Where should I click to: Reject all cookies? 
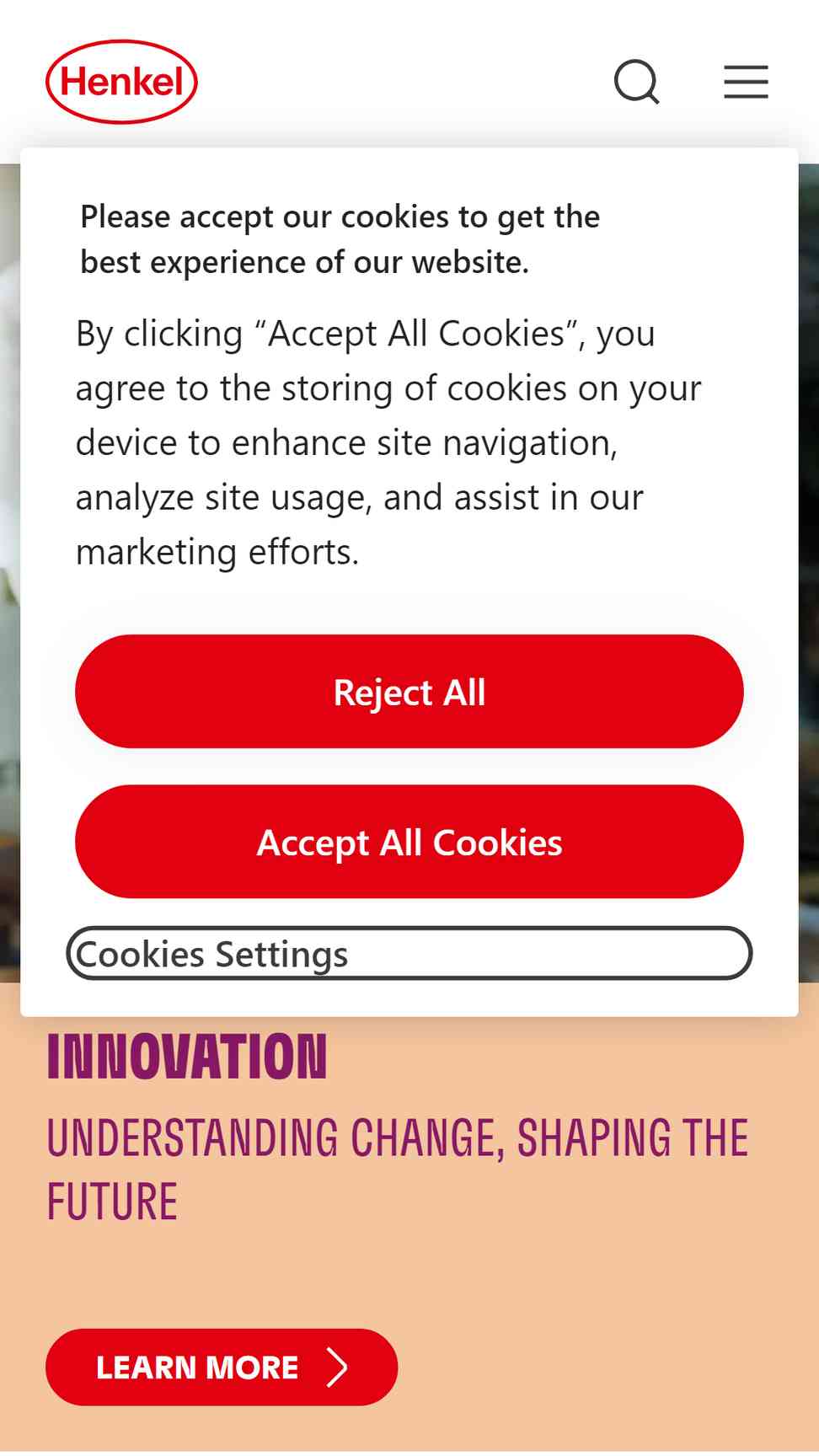point(409,692)
